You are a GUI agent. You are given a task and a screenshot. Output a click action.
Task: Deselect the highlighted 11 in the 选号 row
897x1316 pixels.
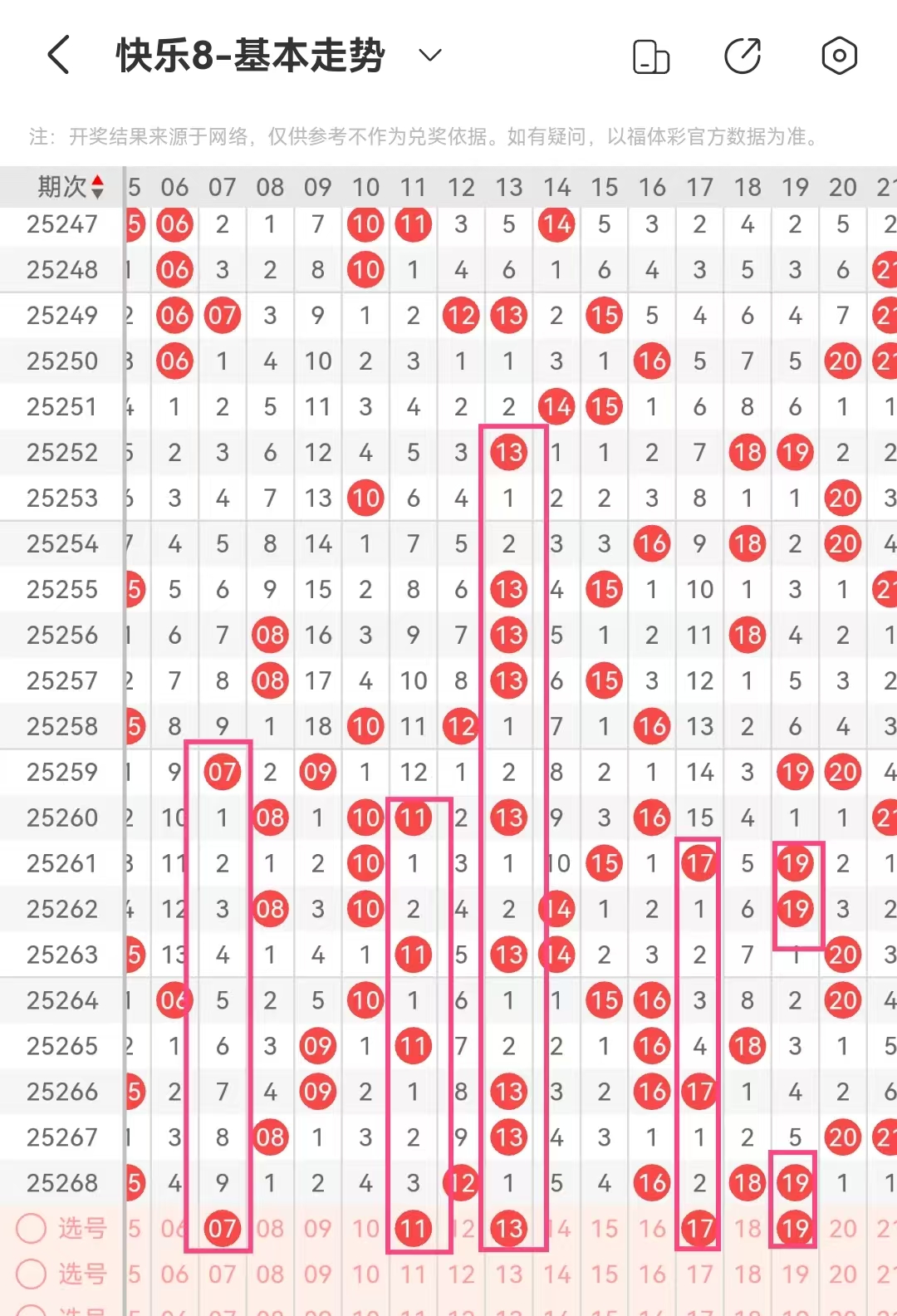point(413,1228)
